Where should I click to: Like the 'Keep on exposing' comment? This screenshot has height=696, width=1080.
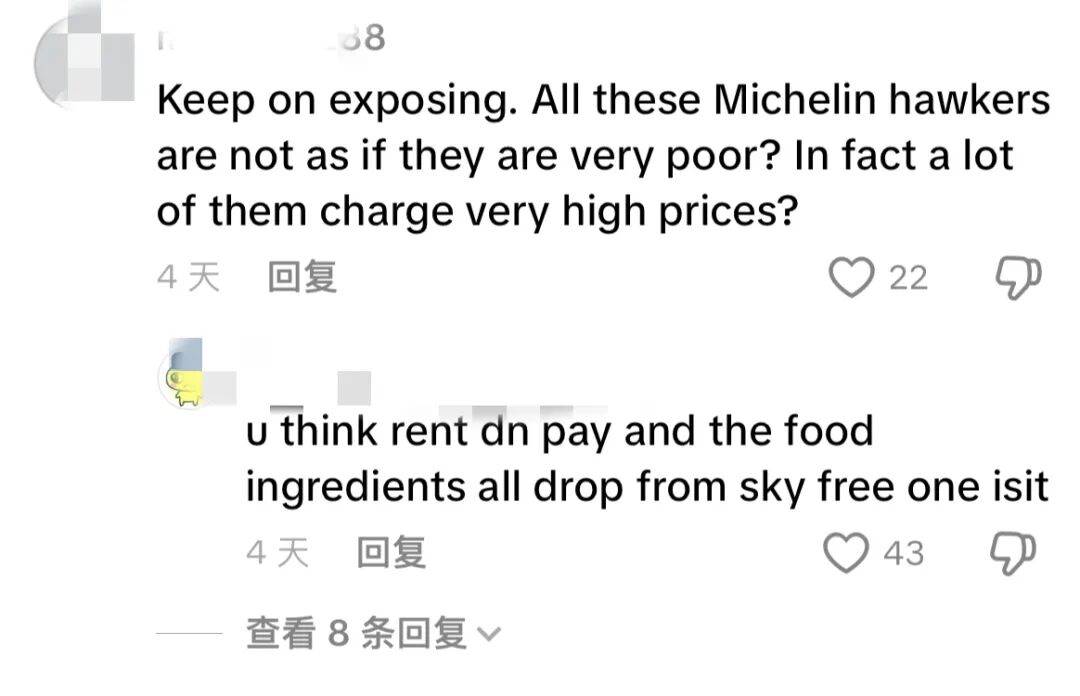(x=852, y=277)
